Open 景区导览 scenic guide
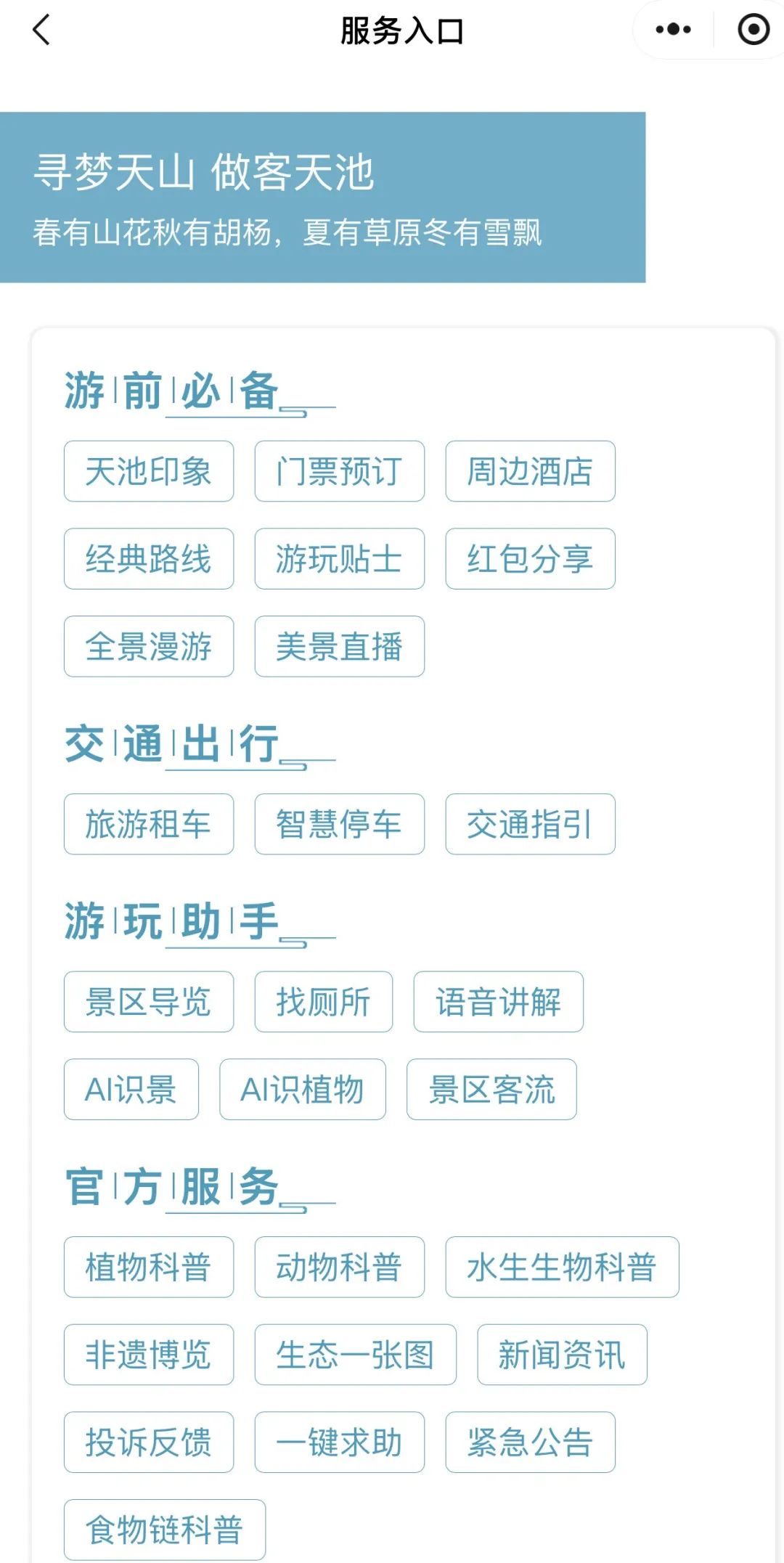 (x=149, y=1002)
